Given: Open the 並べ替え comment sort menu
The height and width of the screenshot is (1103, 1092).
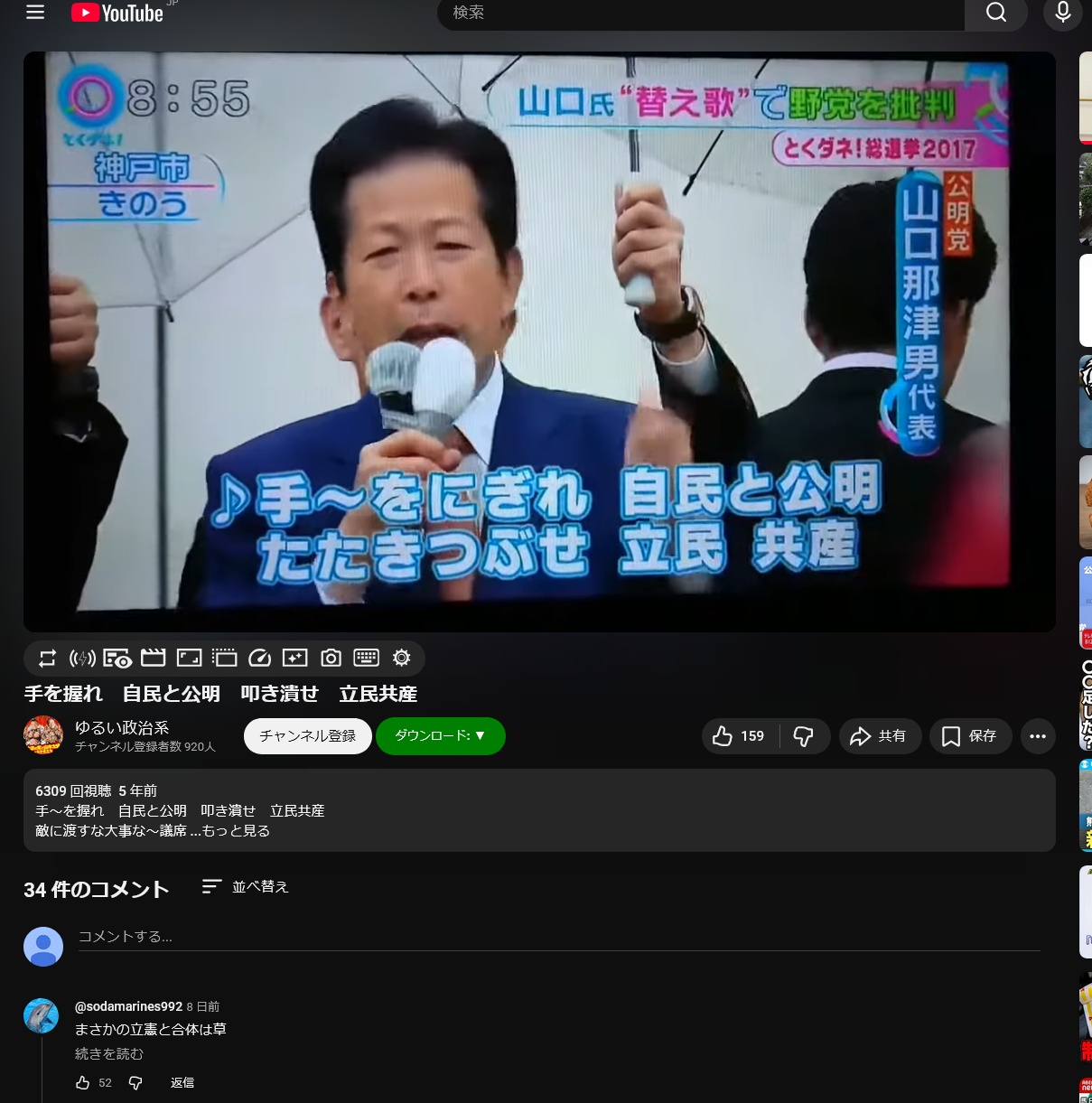Looking at the screenshot, I should 246,887.
